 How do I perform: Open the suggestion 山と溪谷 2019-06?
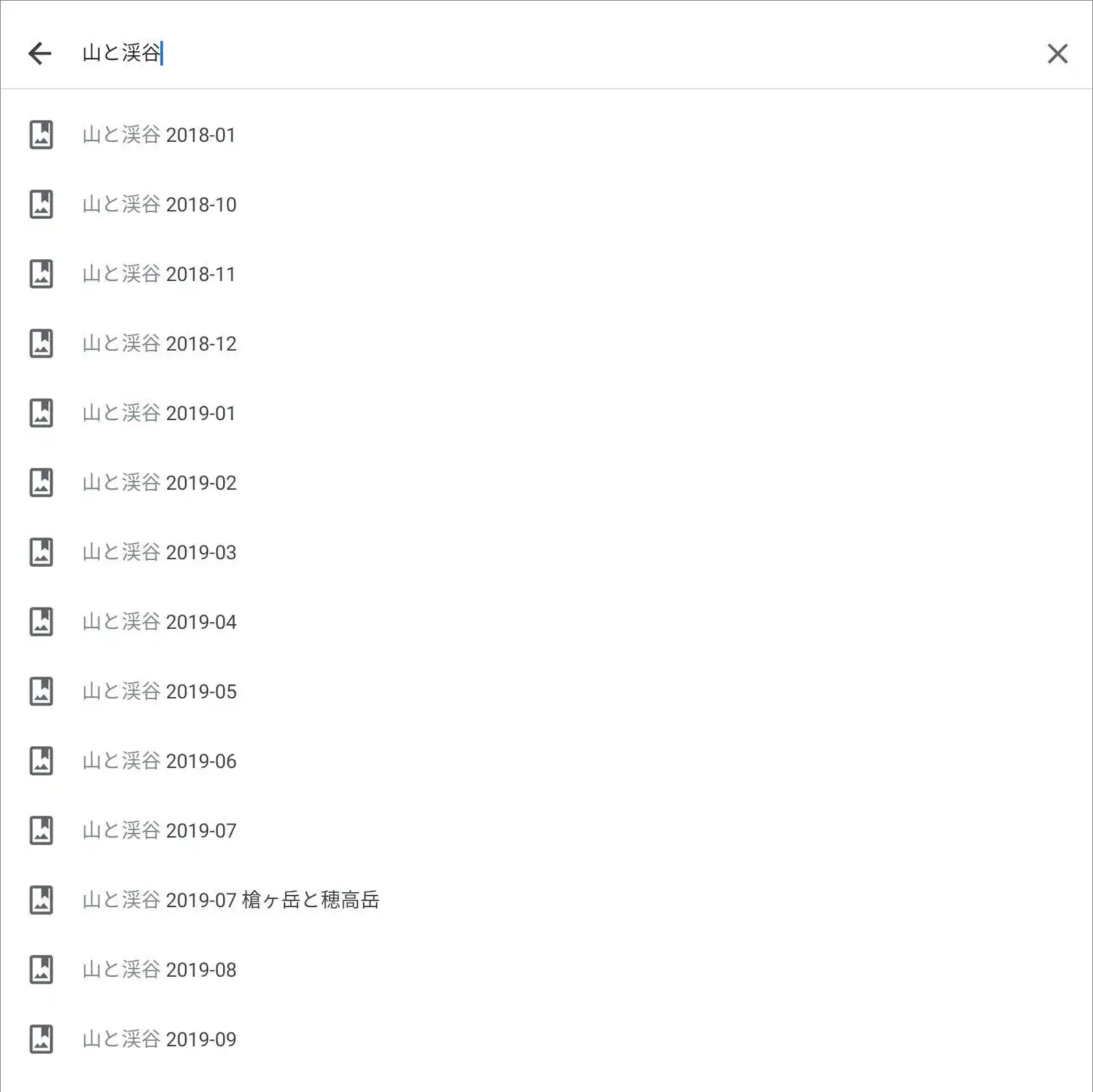click(159, 761)
